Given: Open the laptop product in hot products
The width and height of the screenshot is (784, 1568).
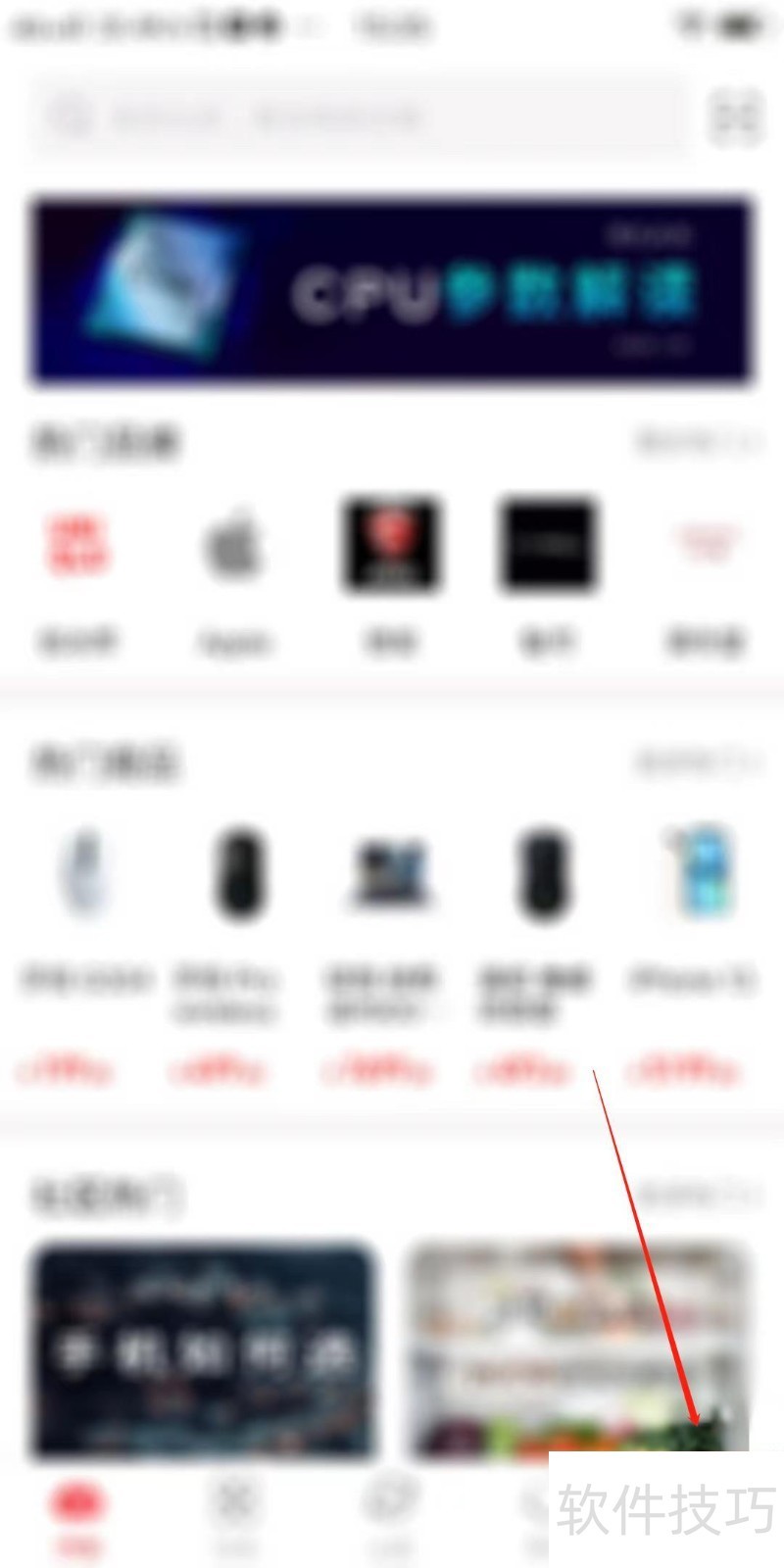Looking at the screenshot, I should [388, 931].
